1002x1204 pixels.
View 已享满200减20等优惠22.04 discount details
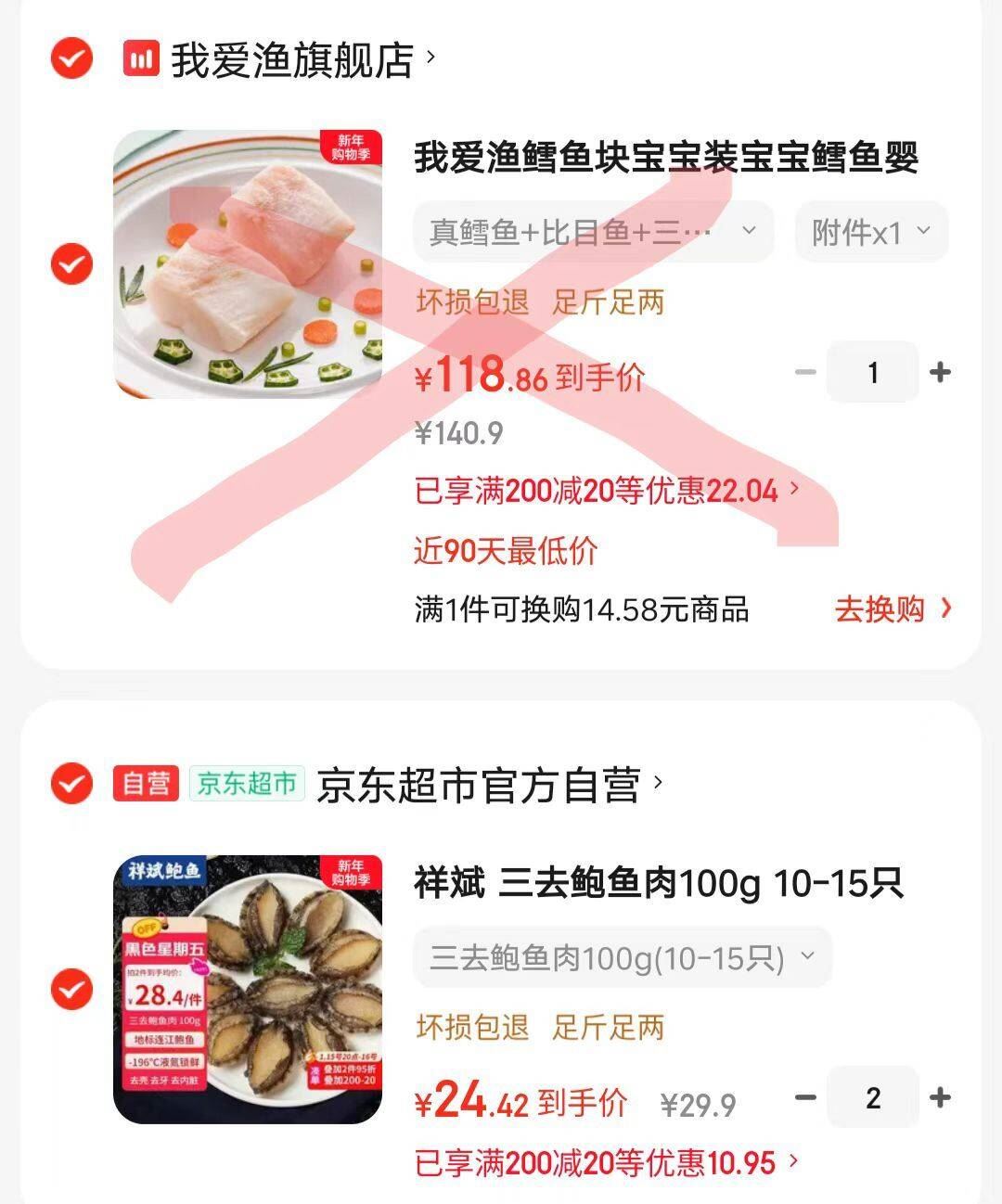(x=606, y=491)
